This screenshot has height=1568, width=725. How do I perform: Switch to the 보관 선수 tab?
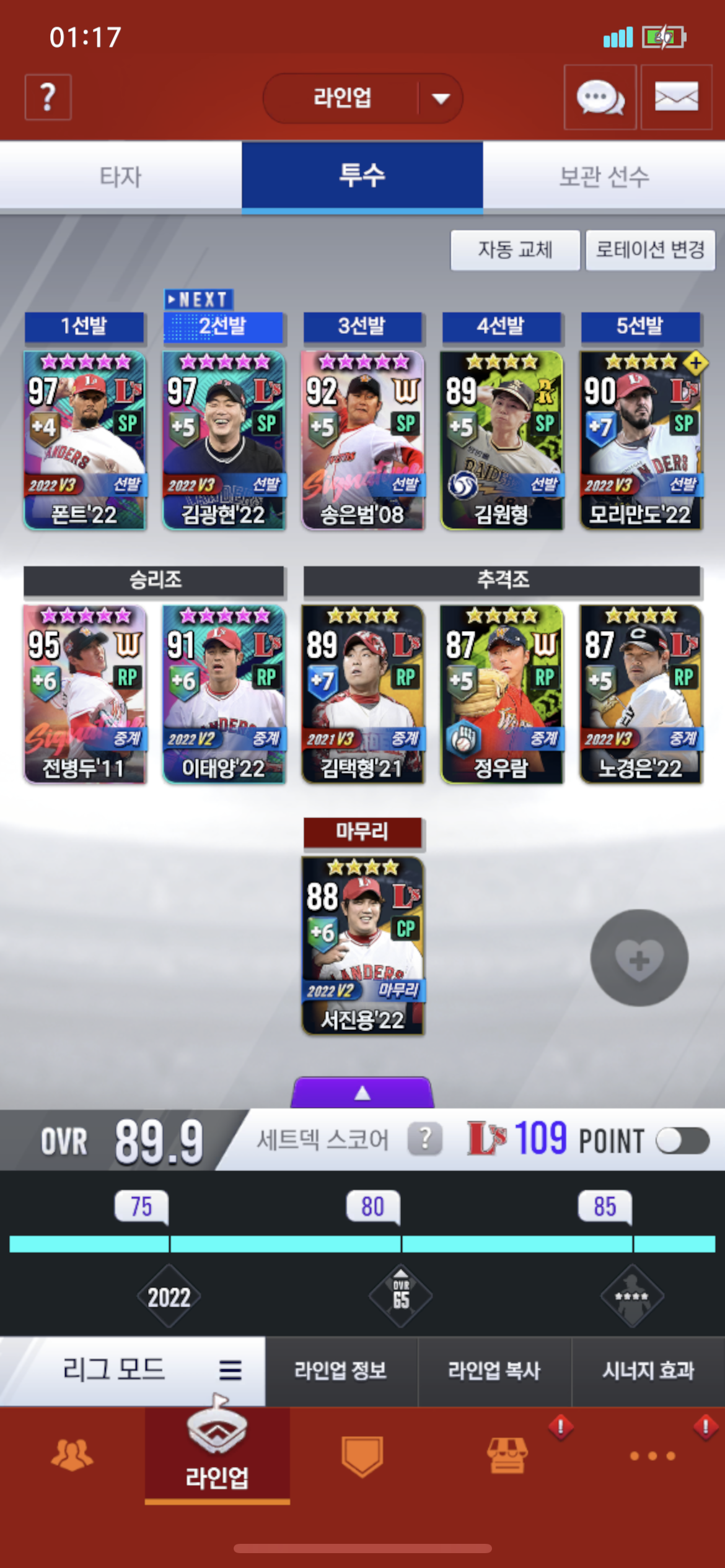604,176
